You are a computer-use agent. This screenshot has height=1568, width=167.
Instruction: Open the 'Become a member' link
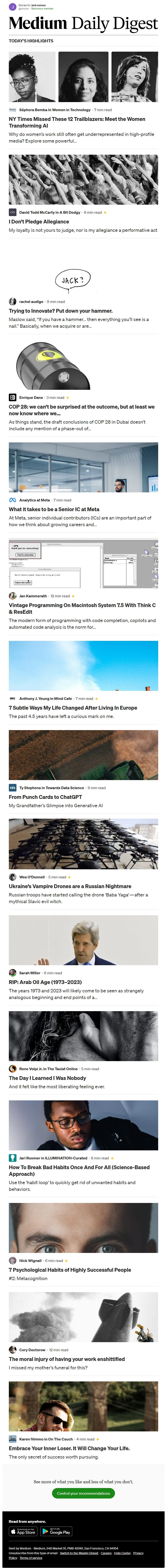pyautogui.click(x=42, y=9)
